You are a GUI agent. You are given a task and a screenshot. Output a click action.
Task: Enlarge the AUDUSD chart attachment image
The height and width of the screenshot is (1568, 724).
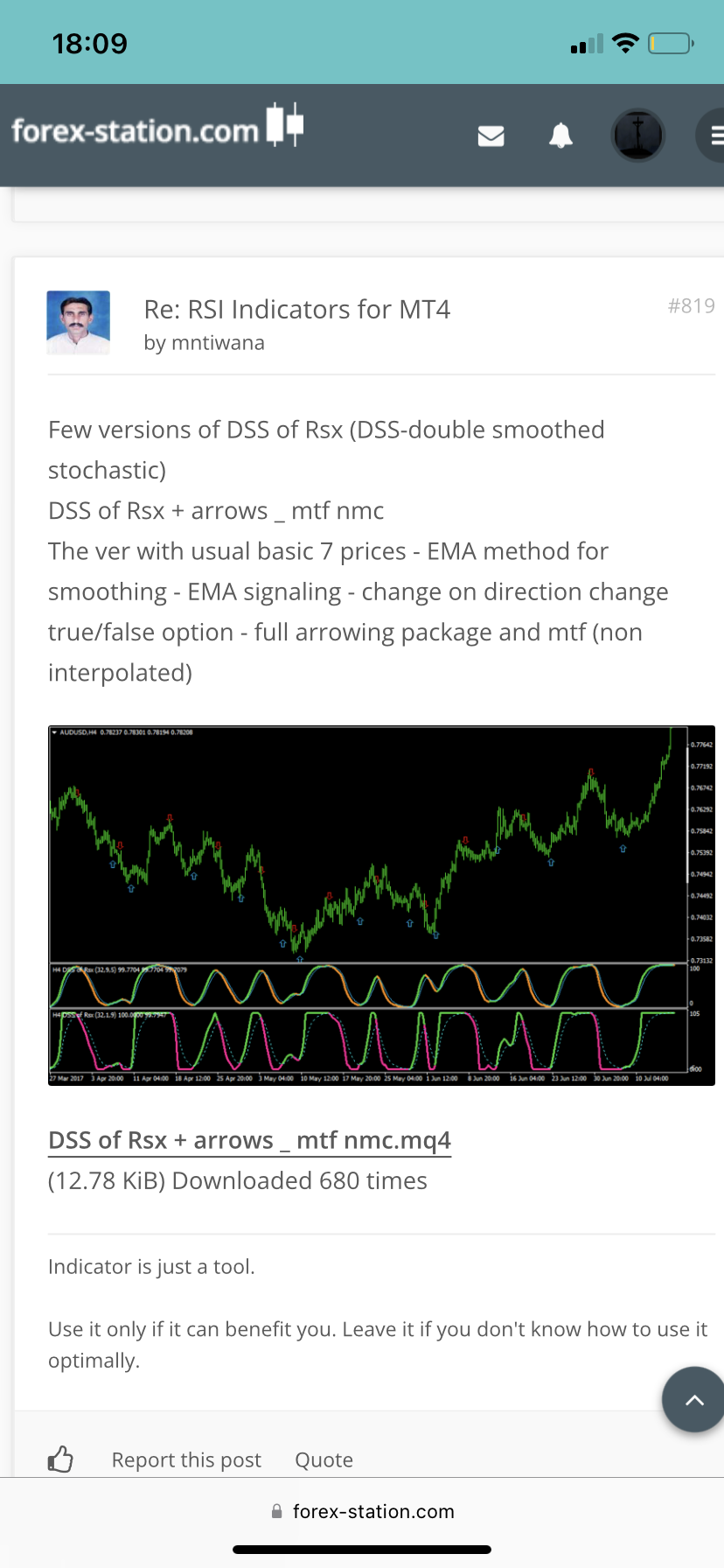(x=381, y=905)
